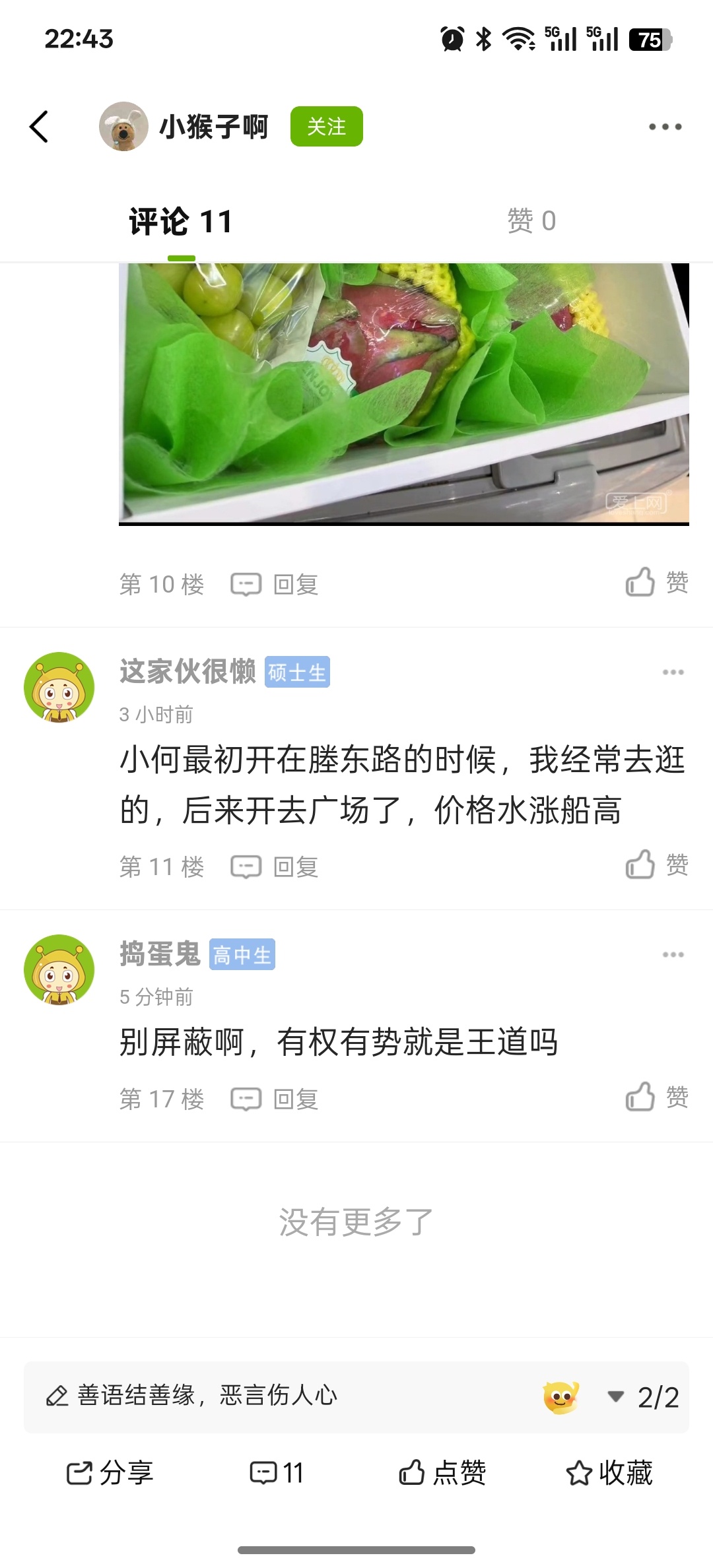
Task: Reply to the 第 10 楼 comment
Action: (x=275, y=585)
